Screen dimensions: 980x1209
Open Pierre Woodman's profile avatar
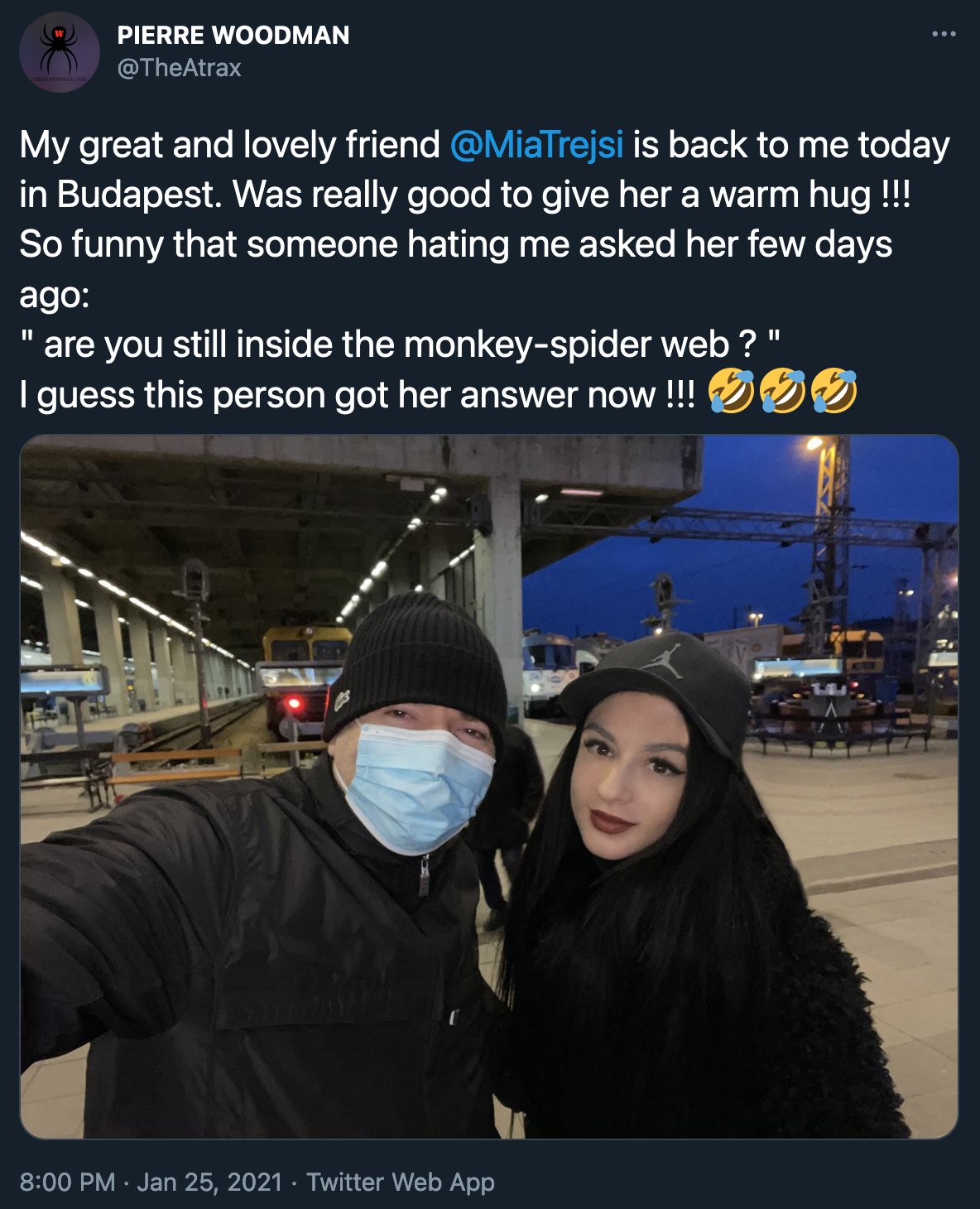[x=60, y=52]
